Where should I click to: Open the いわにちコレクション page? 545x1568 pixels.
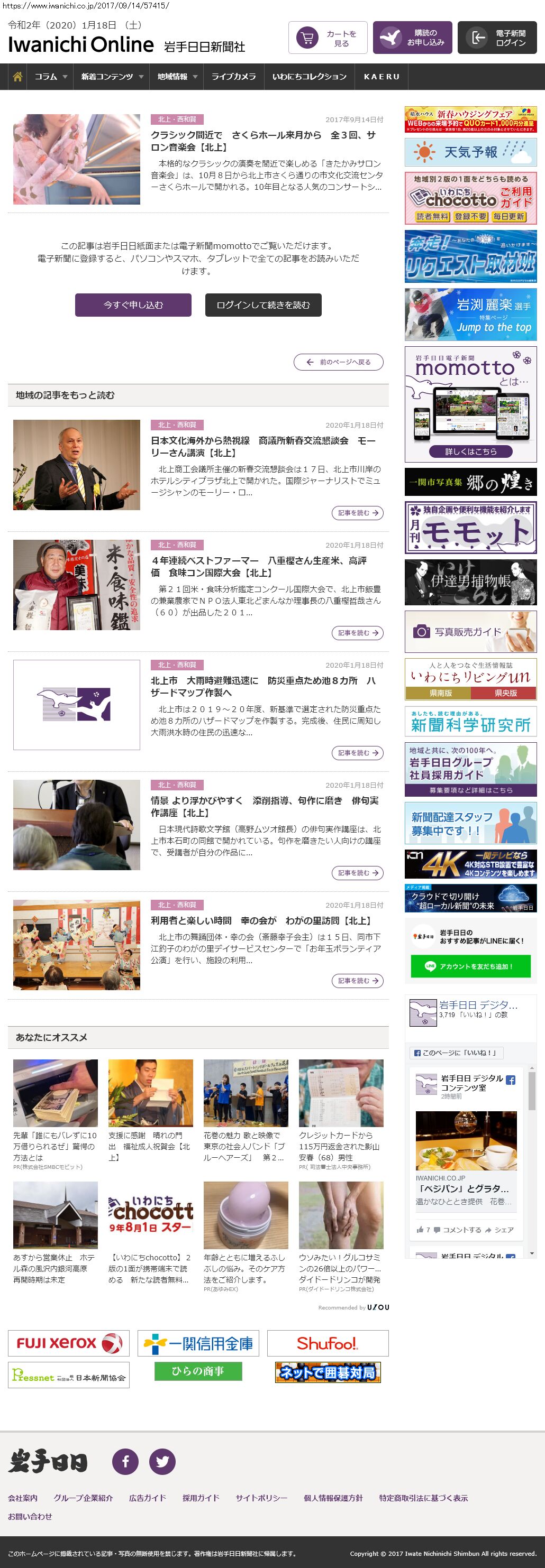tap(308, 77)
